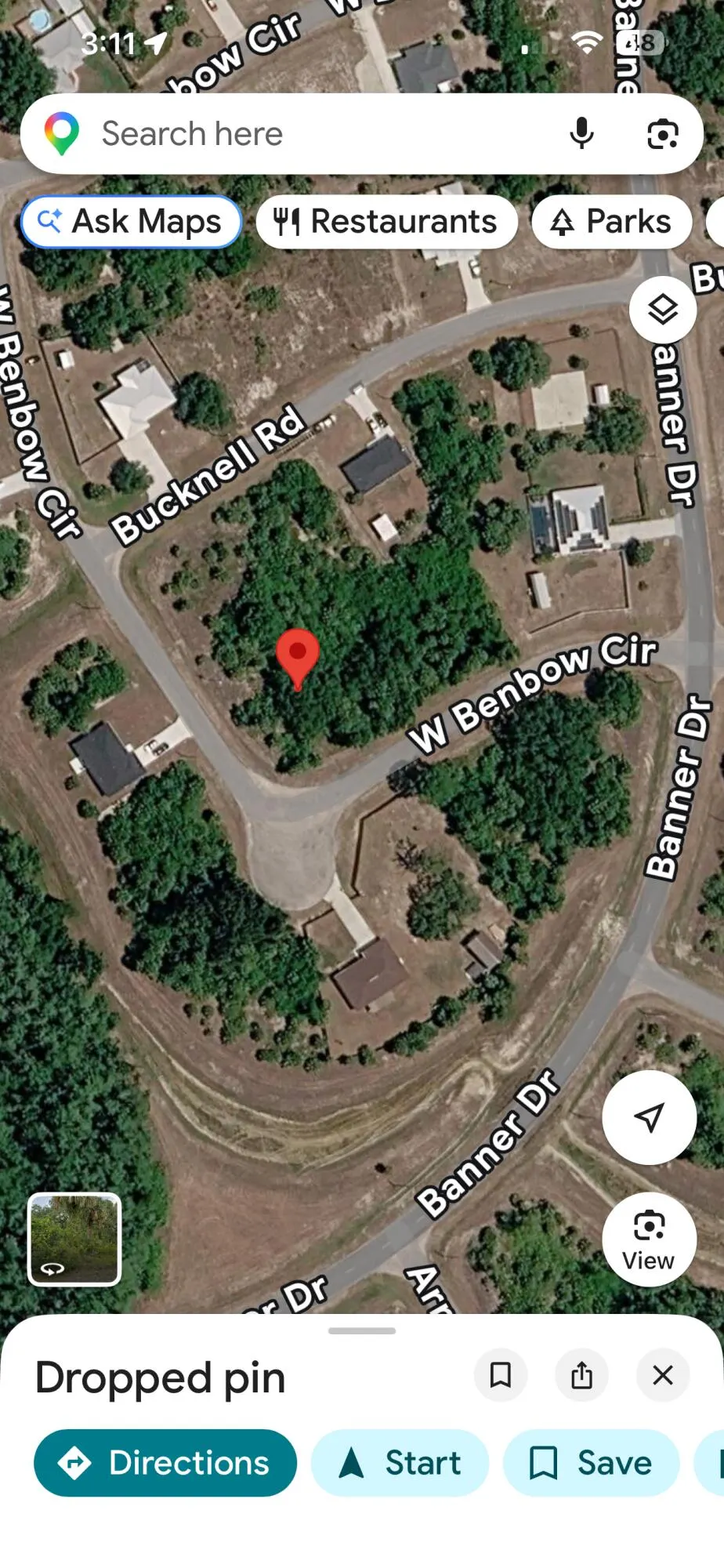Screen dimensions: 724x1568
Task: Show nearby Parks chip
Action: (612, 222)
